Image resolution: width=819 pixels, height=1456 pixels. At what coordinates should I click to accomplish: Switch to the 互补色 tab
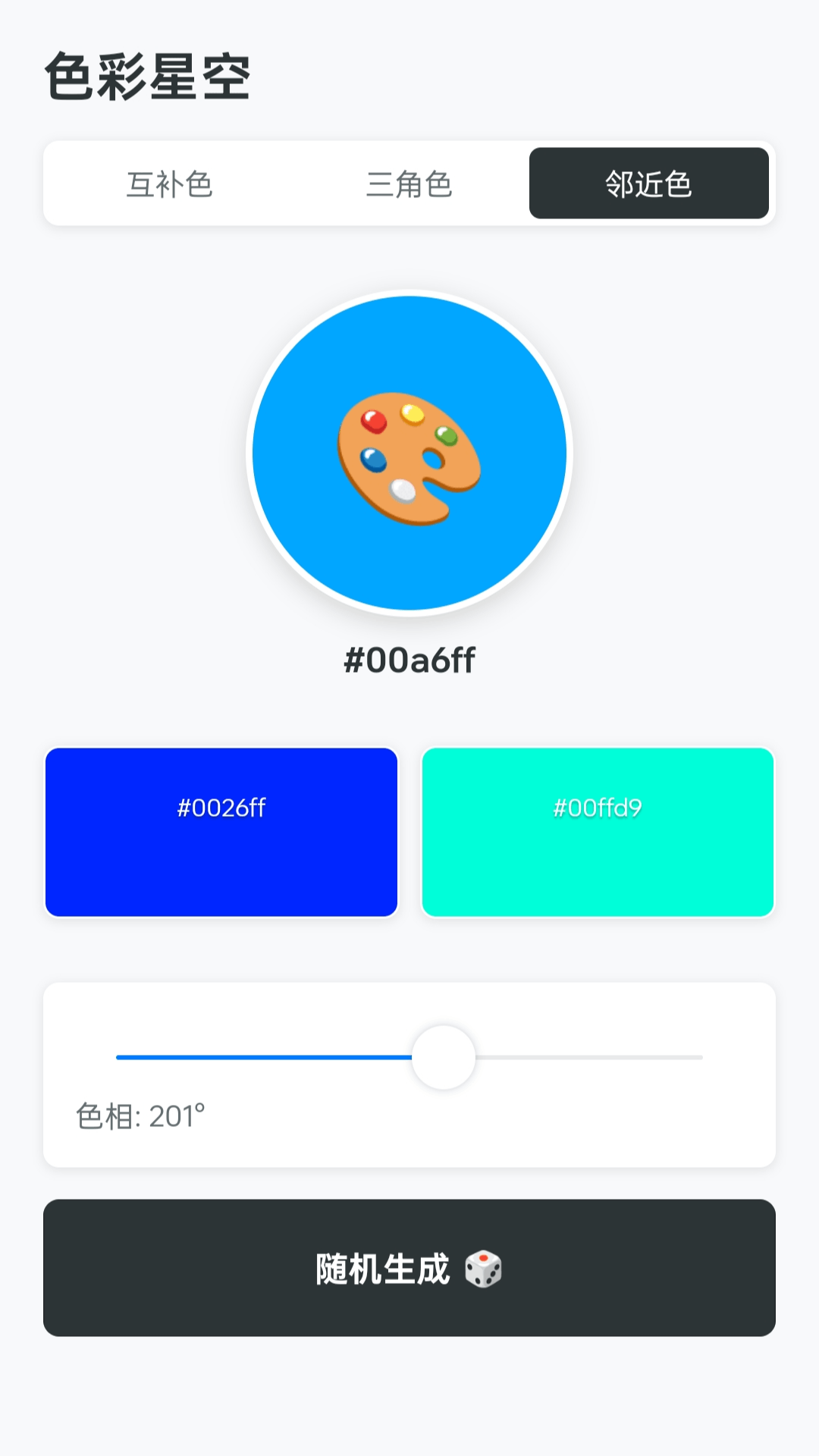(170, 184)
